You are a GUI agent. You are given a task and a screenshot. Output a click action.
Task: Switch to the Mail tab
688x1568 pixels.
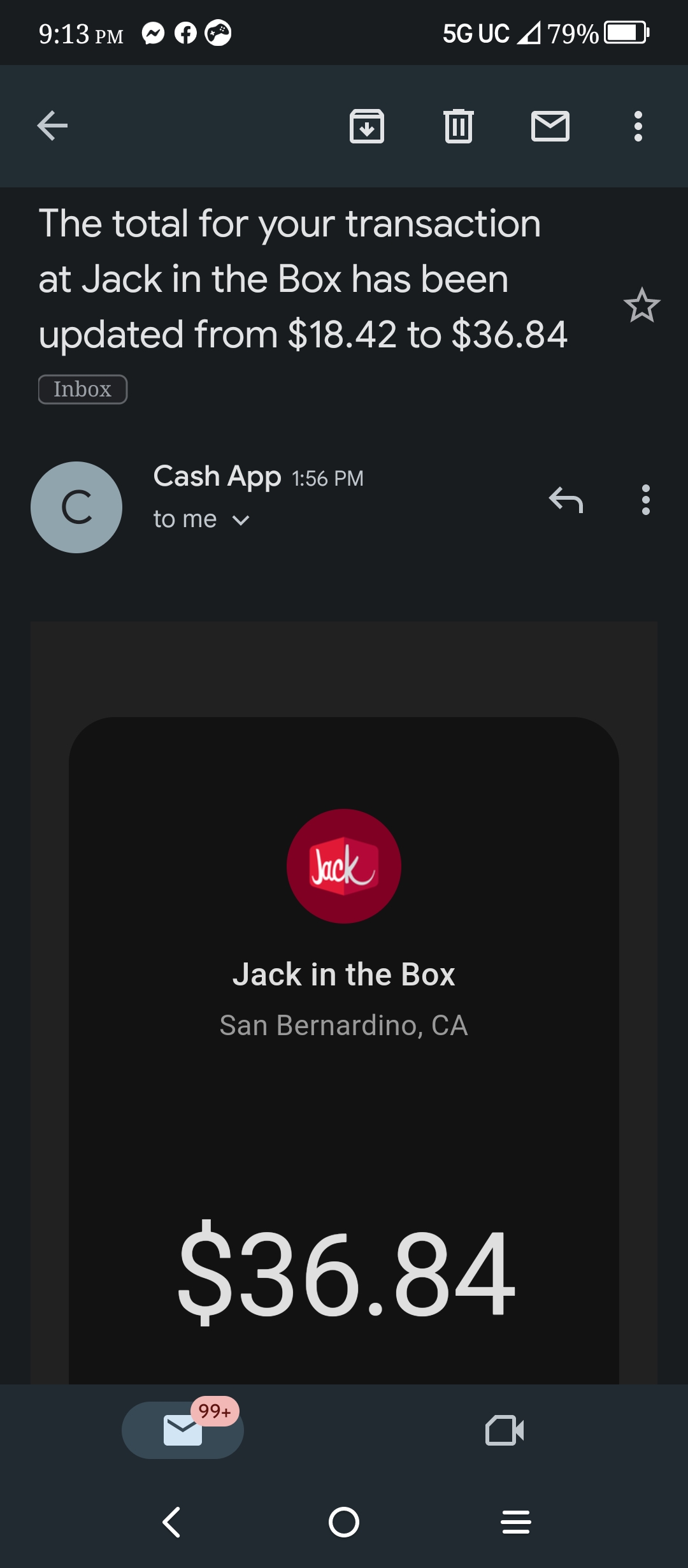(x=183, y=1430)
